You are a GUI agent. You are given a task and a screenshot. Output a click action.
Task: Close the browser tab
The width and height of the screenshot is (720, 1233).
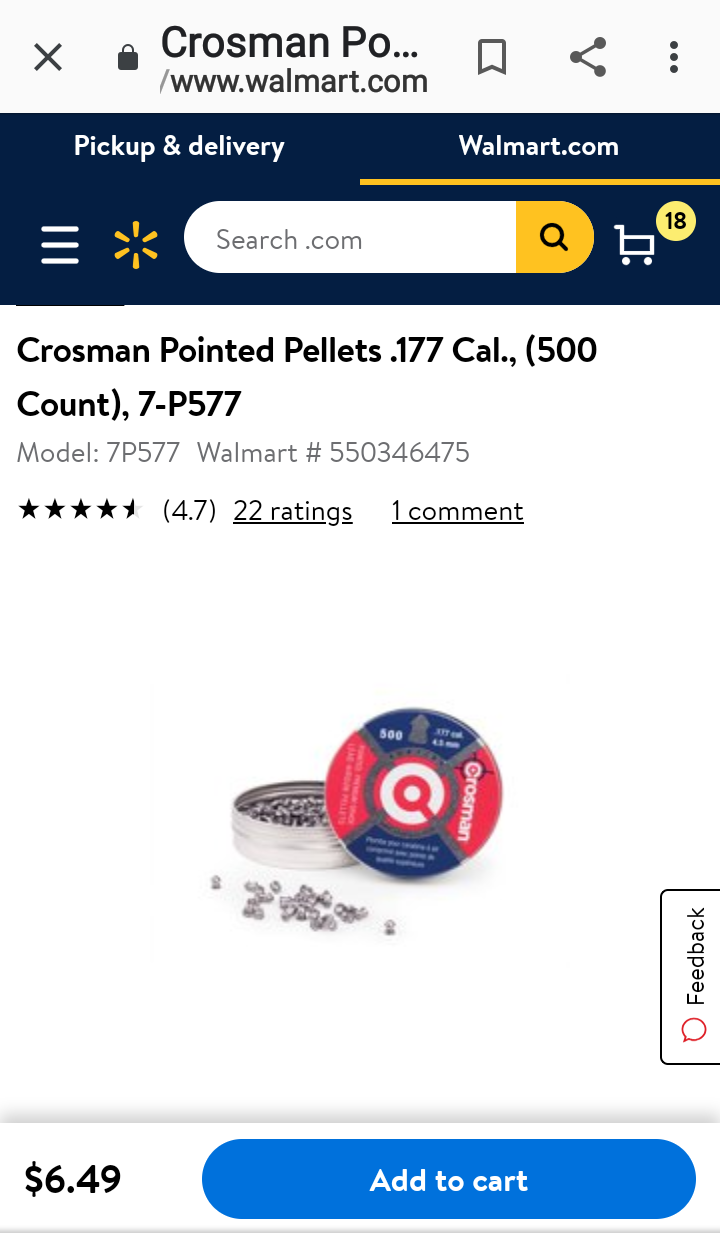[x=47, y=58]
